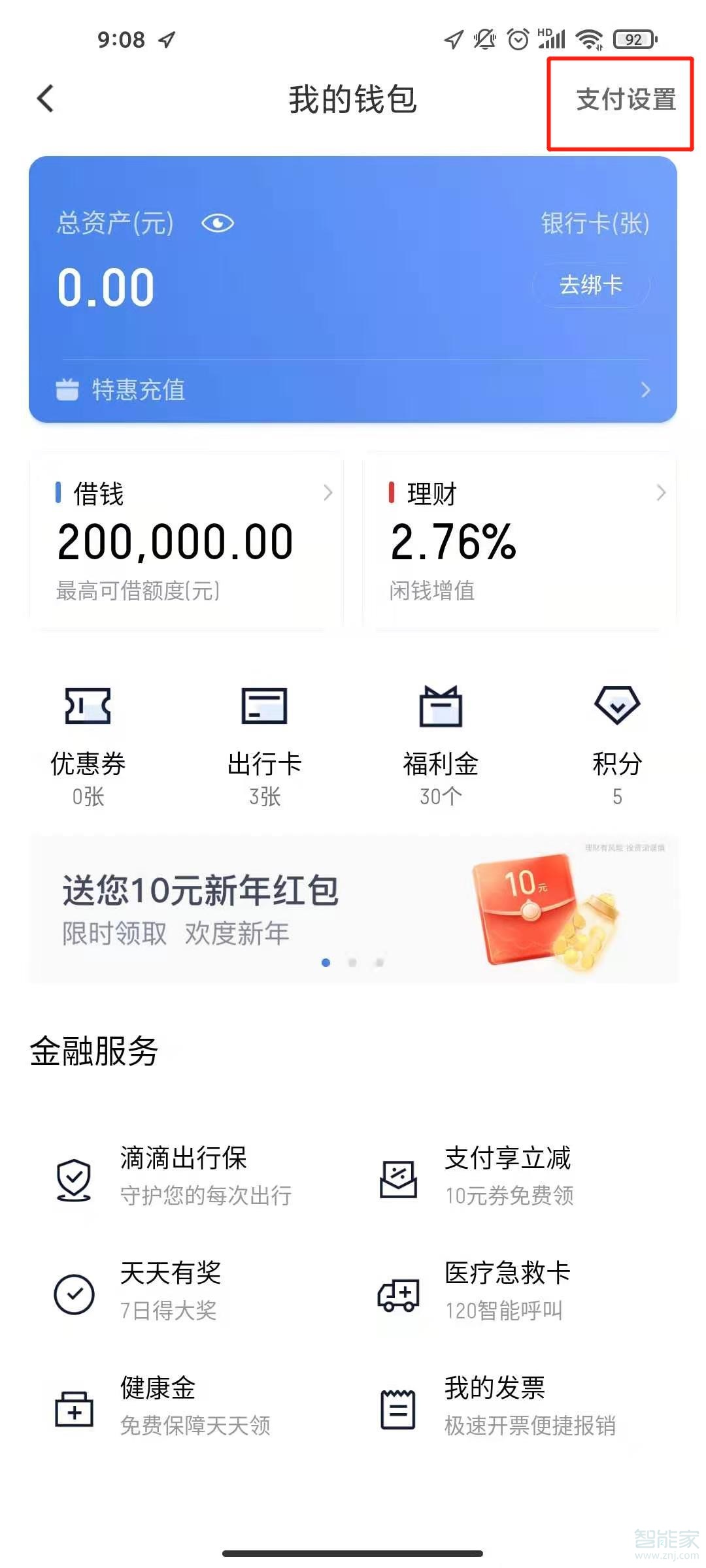
Task: Open 出行卡 travel cards
Action: click(x=264, y=745)
